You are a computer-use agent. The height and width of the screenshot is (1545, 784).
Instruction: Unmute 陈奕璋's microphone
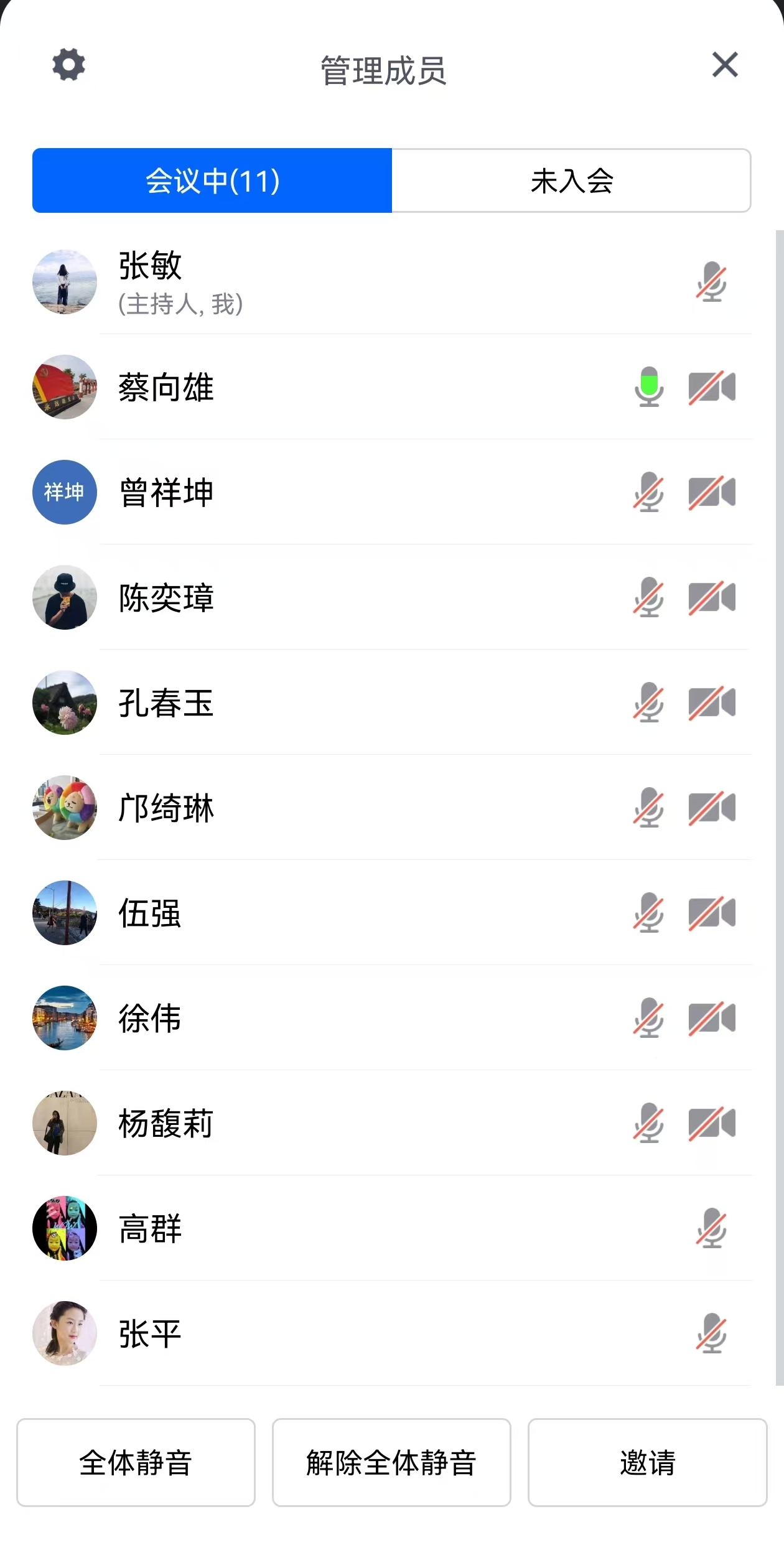click(649, 597)
